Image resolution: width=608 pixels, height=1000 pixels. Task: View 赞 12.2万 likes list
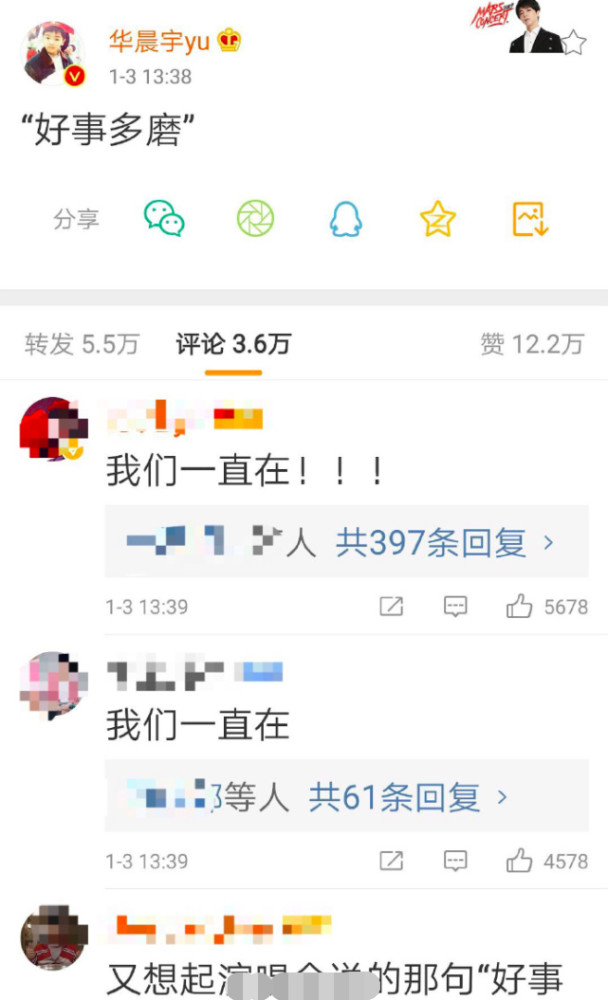click(x=531, y=344)
